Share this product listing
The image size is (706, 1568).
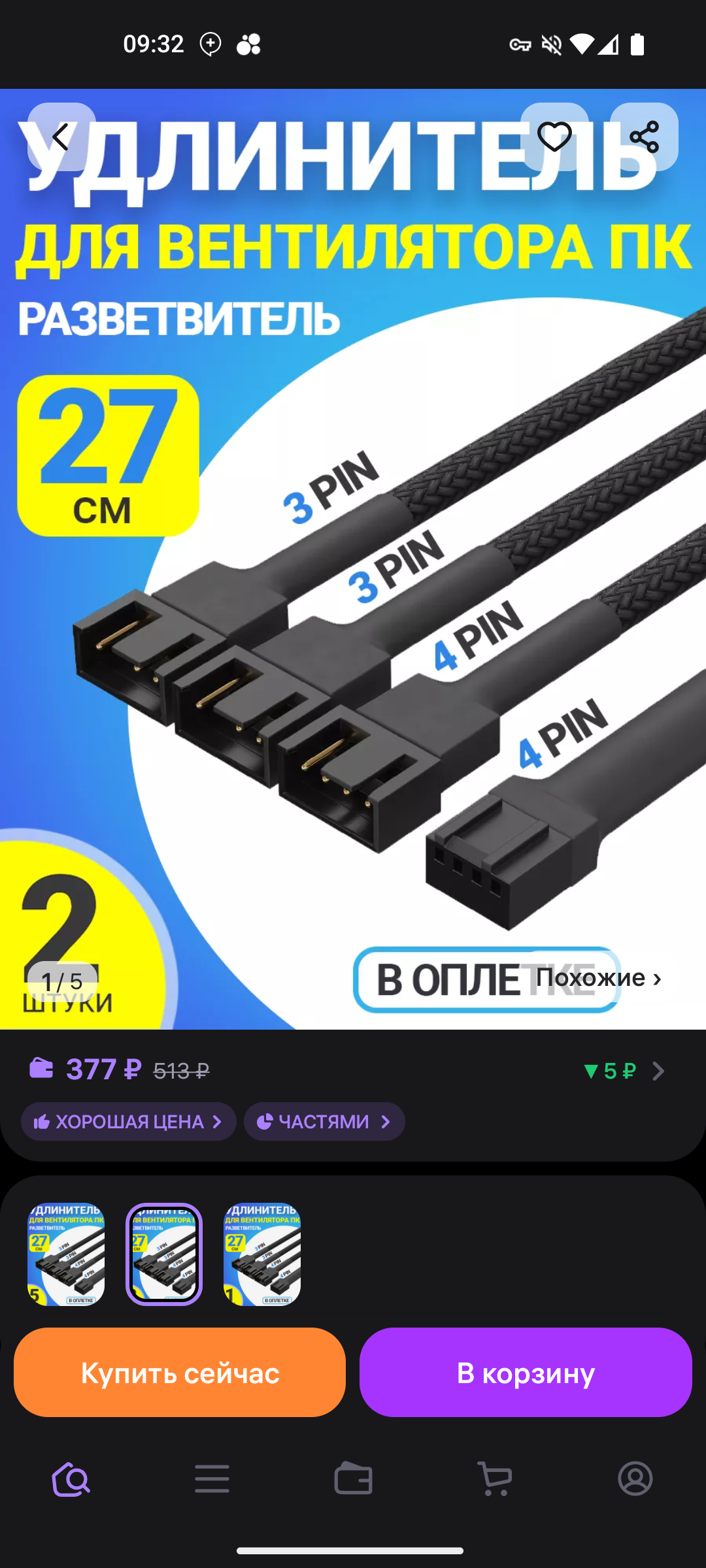coord(644,137)
